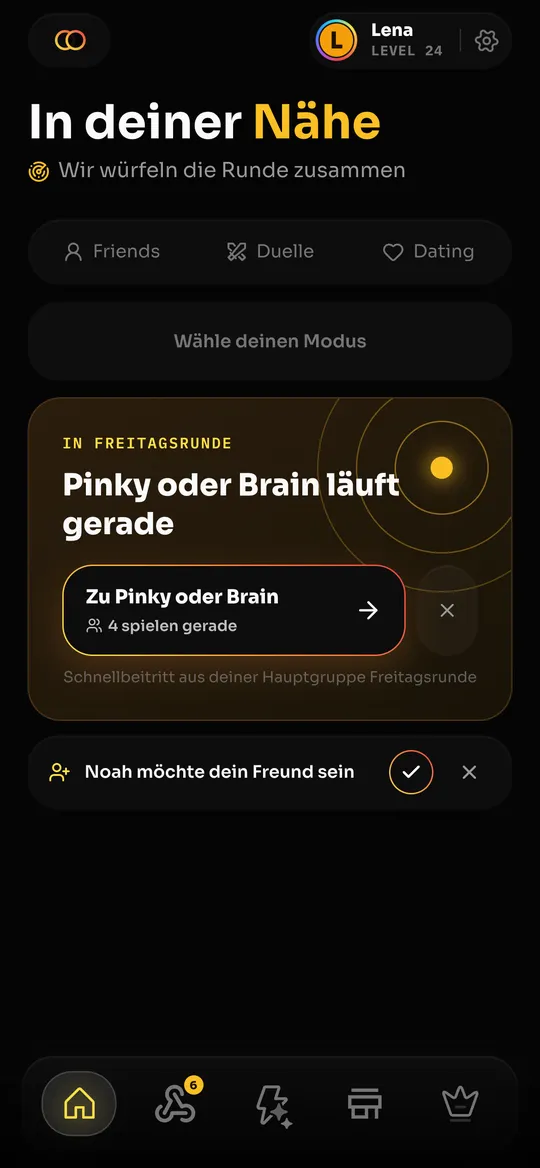Tap the two-rings logo button
This screenshot has height=1168, width=540.
(x=70, y=40)
